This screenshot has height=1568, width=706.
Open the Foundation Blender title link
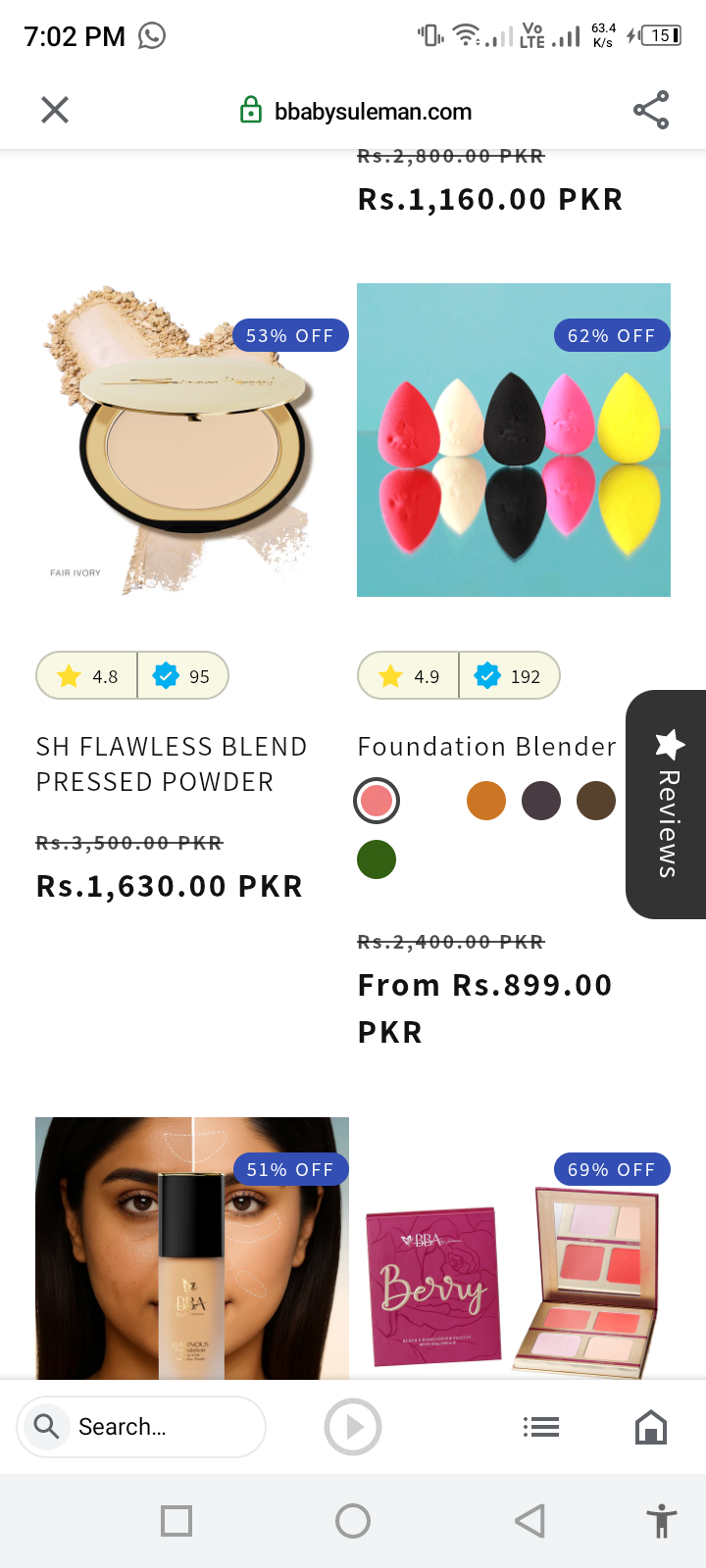point(486,747)
